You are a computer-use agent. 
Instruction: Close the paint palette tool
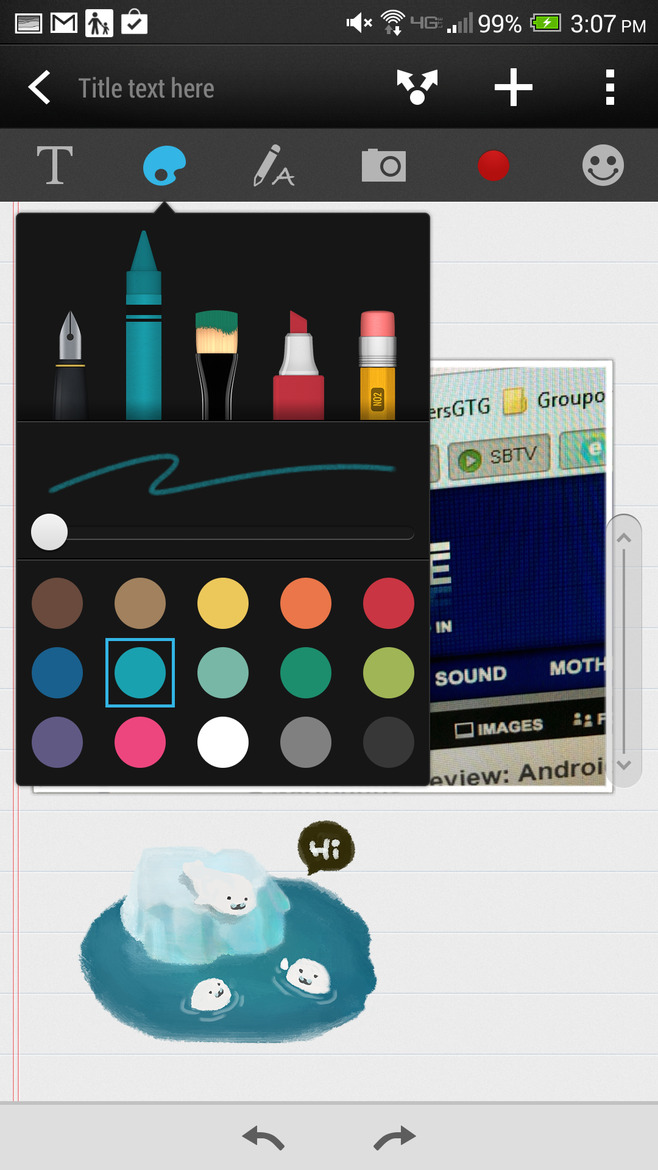pos(165,165)
